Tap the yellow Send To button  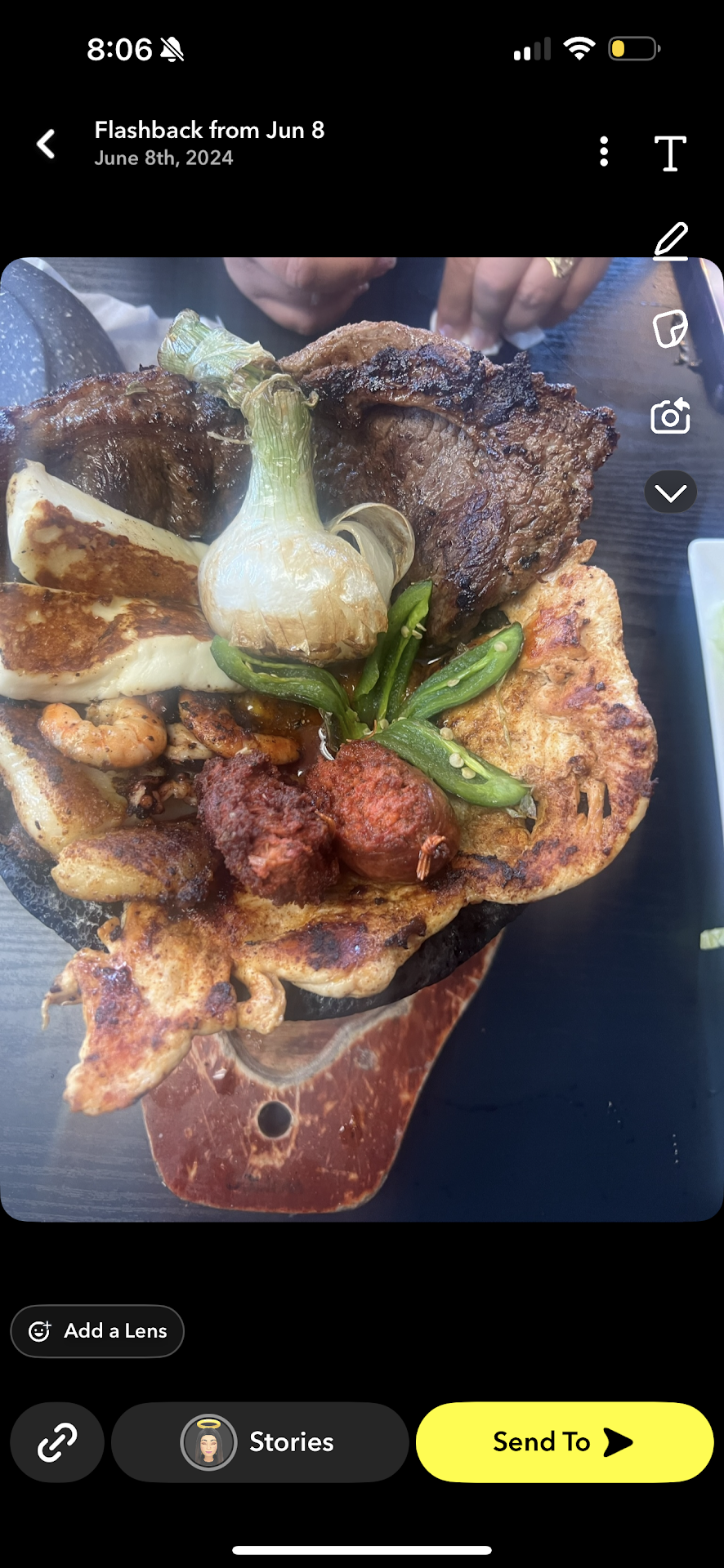point(565,1442)
